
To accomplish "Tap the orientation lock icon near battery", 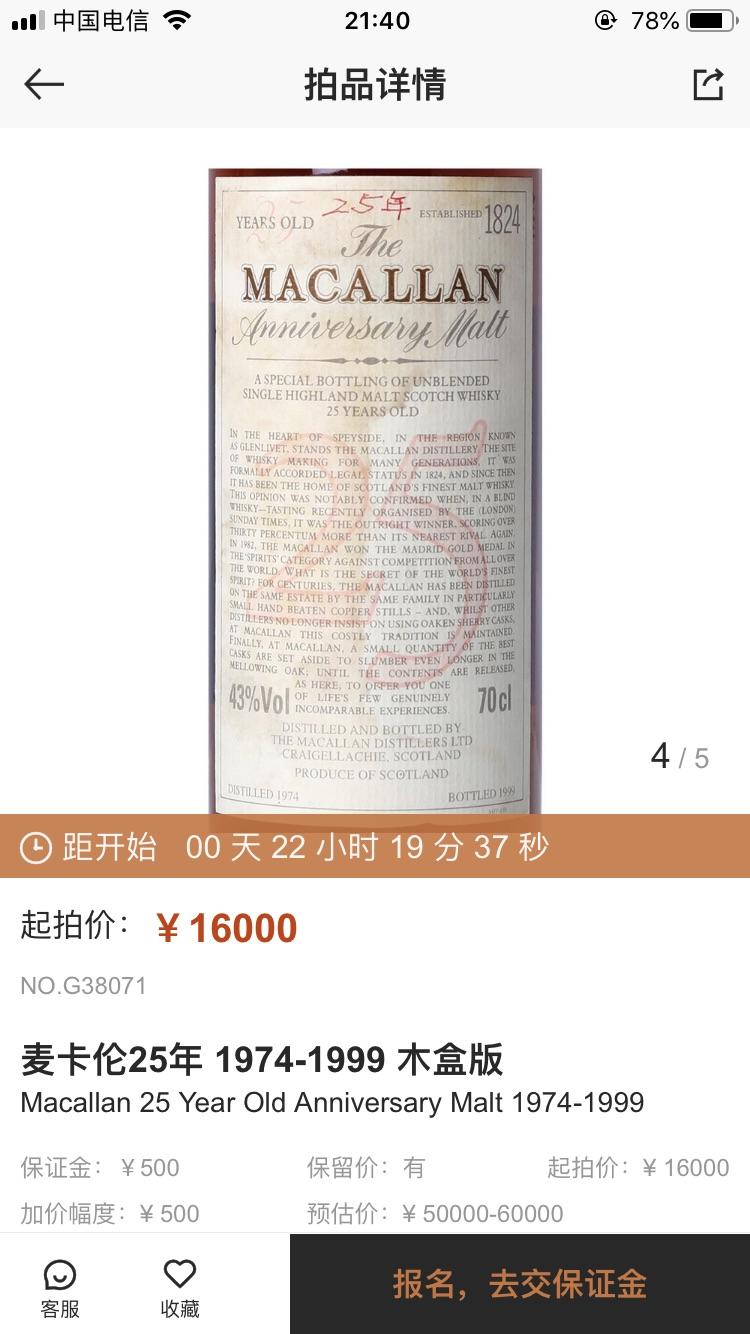I will pos(604,18).
